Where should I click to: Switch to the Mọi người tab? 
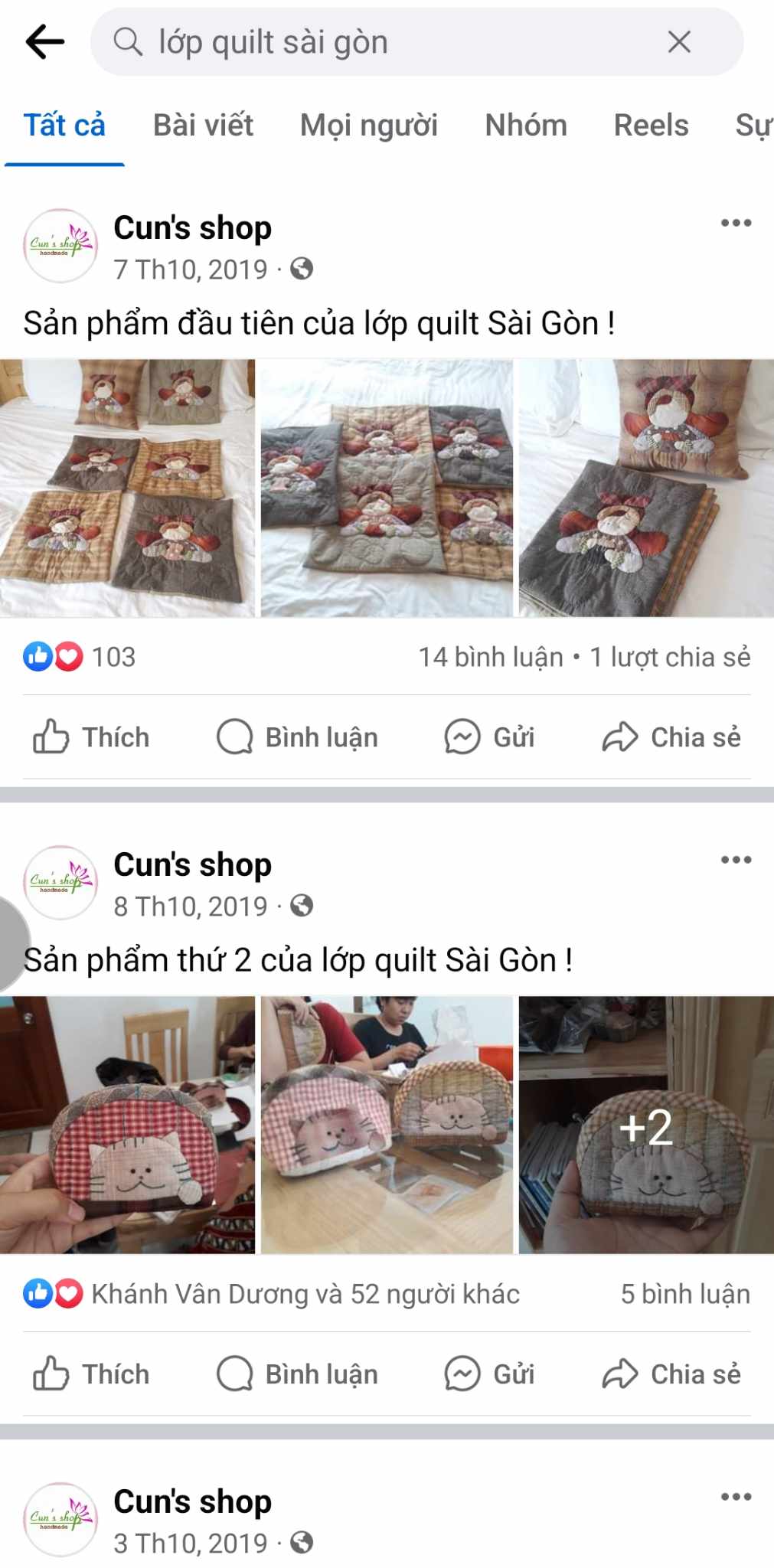368,126
